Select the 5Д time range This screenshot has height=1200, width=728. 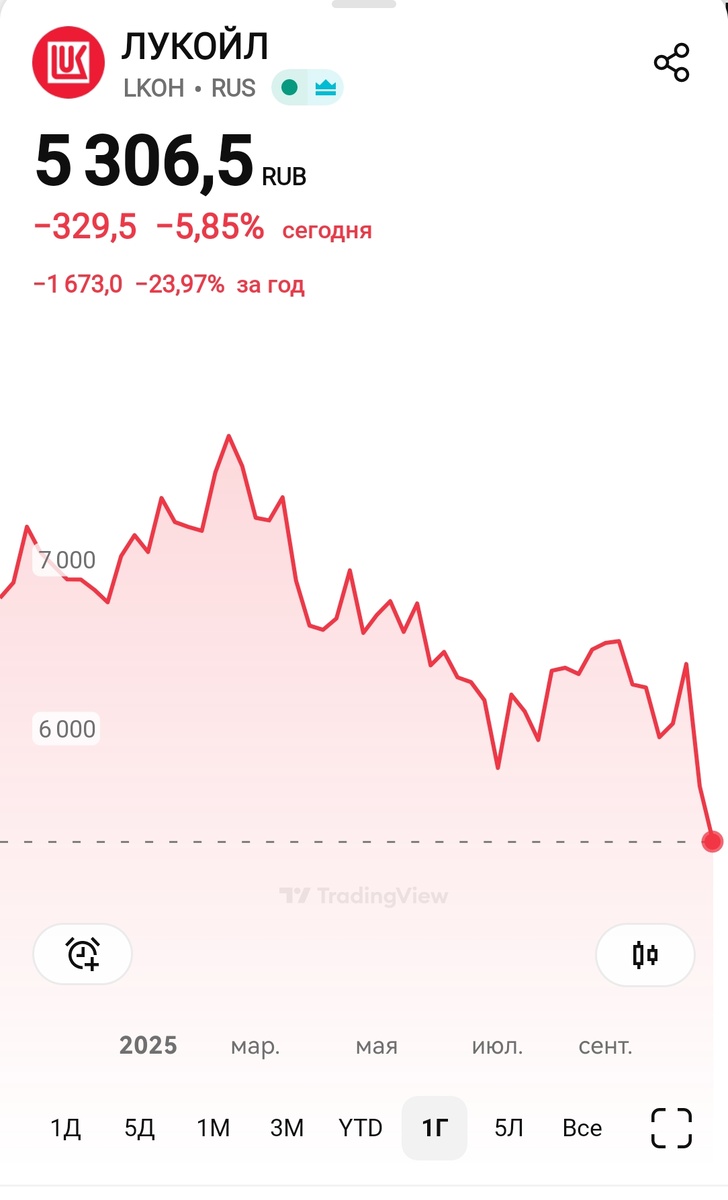click(x=139, y=1128)
